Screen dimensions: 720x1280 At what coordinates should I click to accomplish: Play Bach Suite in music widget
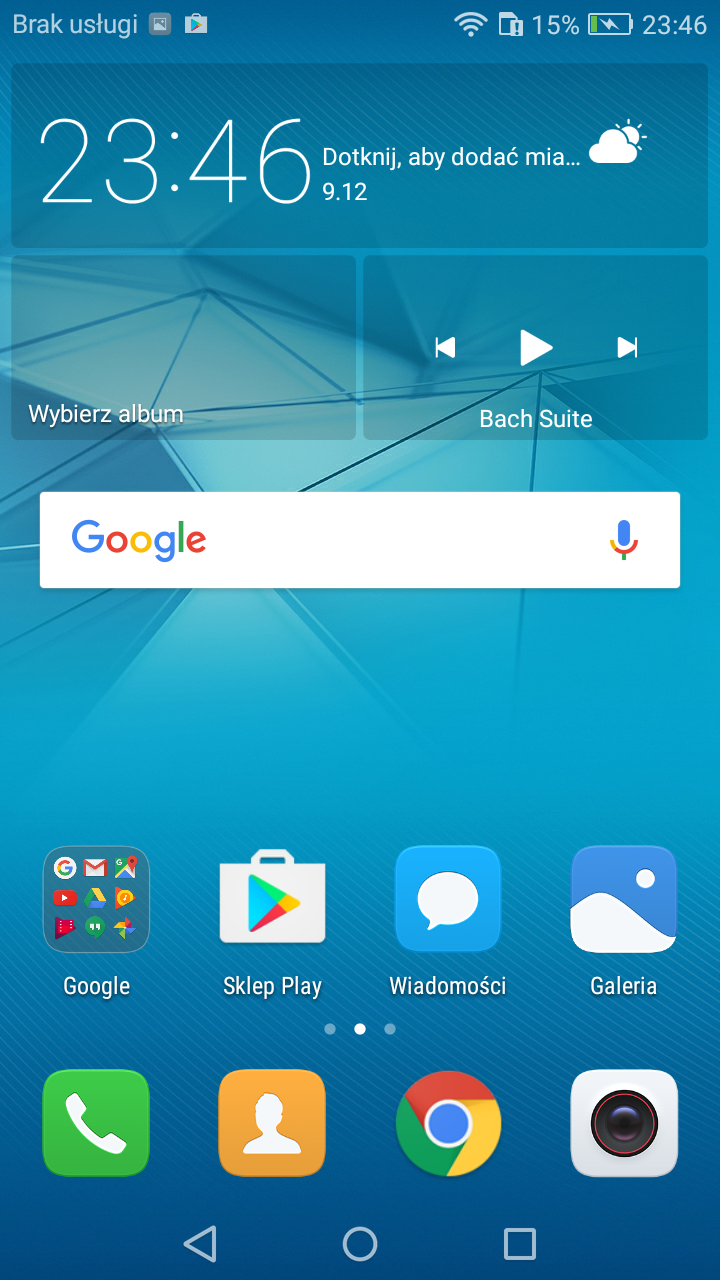pyautogui.click(x=536, y=348)
